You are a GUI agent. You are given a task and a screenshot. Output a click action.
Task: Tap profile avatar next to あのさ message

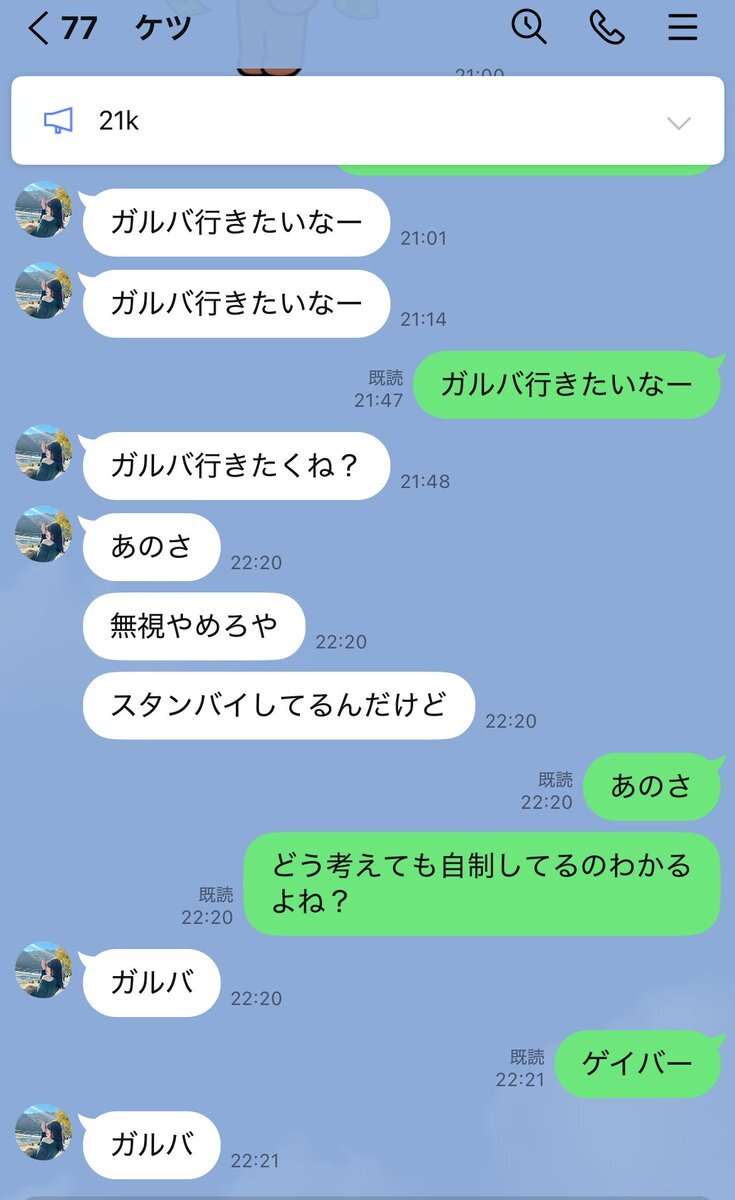tap(44, 534)
